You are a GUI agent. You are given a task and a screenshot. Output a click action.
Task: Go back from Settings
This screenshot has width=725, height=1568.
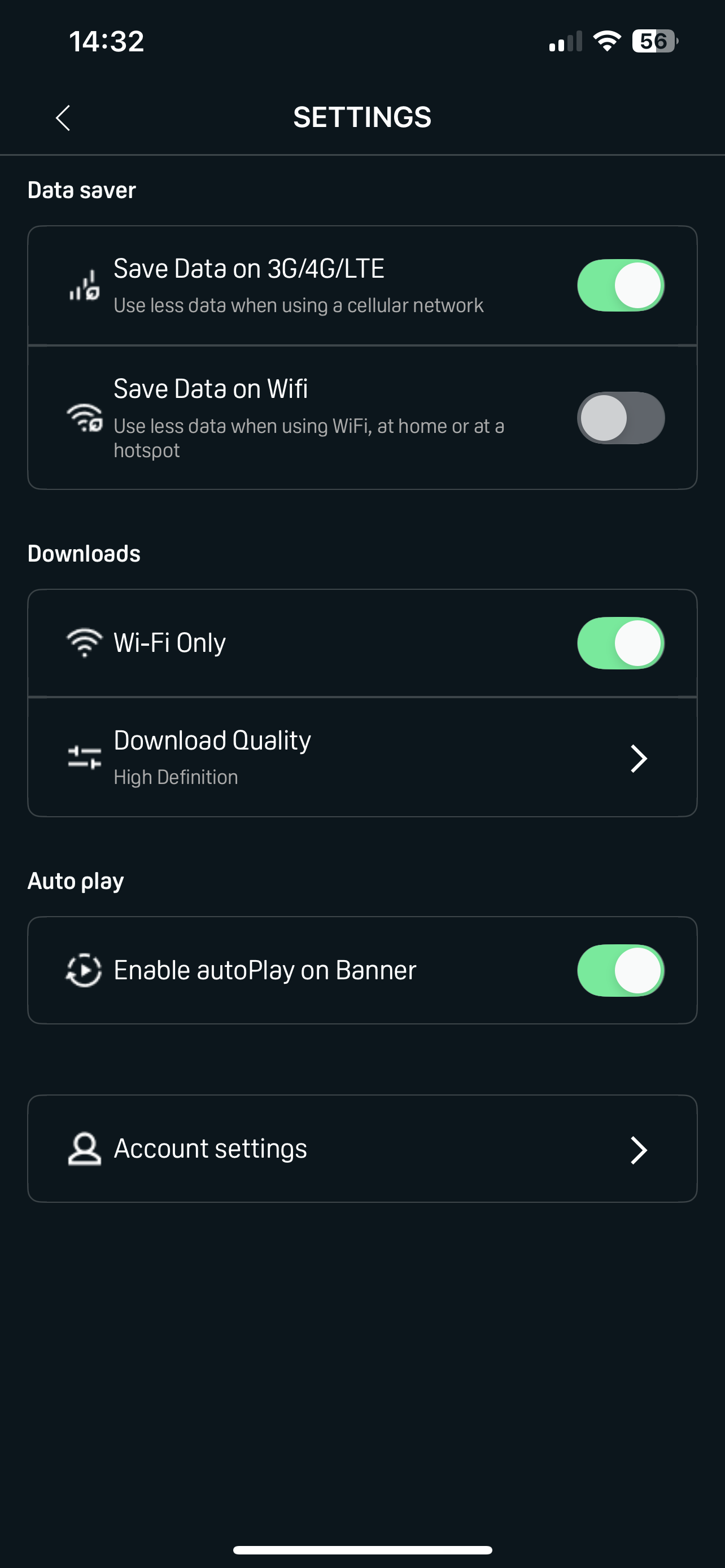(x=63, y=117)
